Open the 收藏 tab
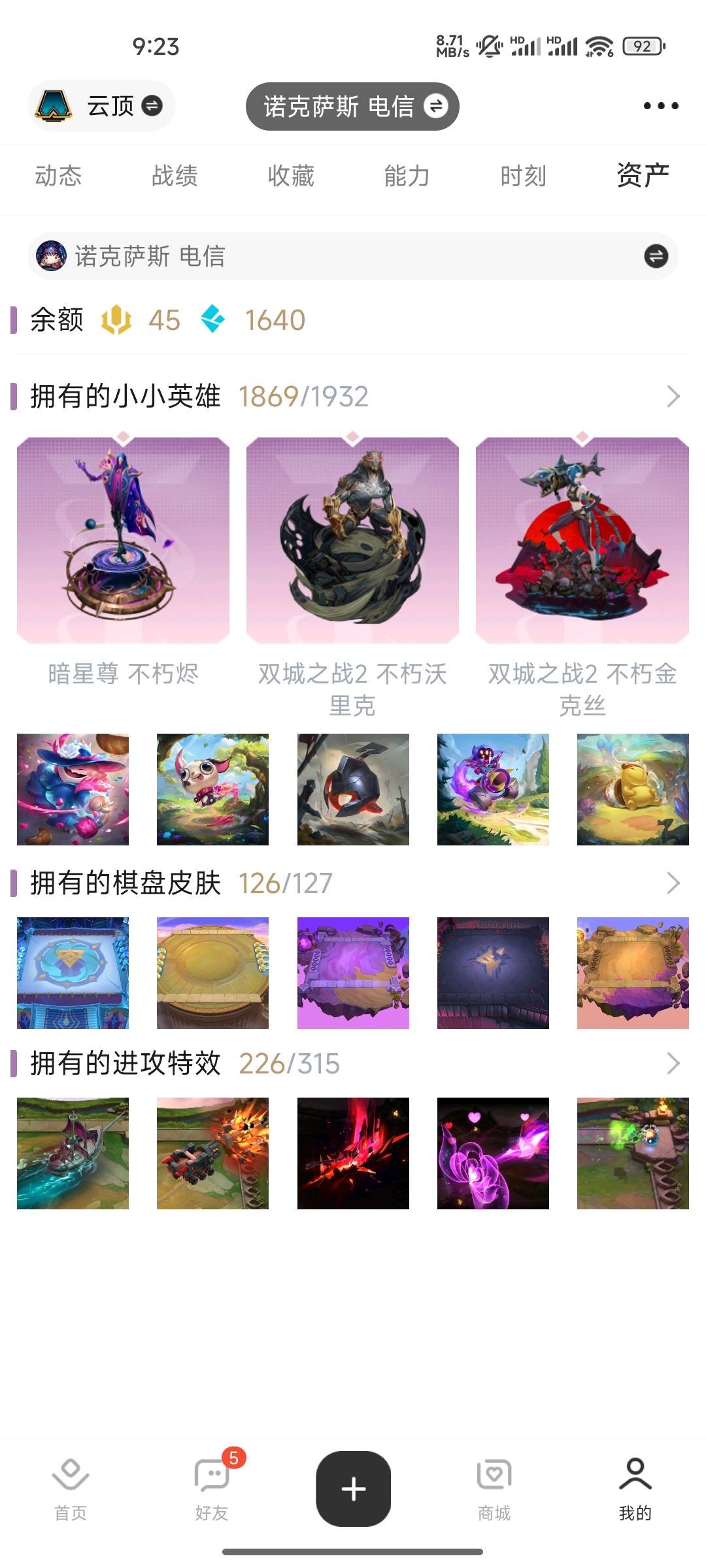 291,176
